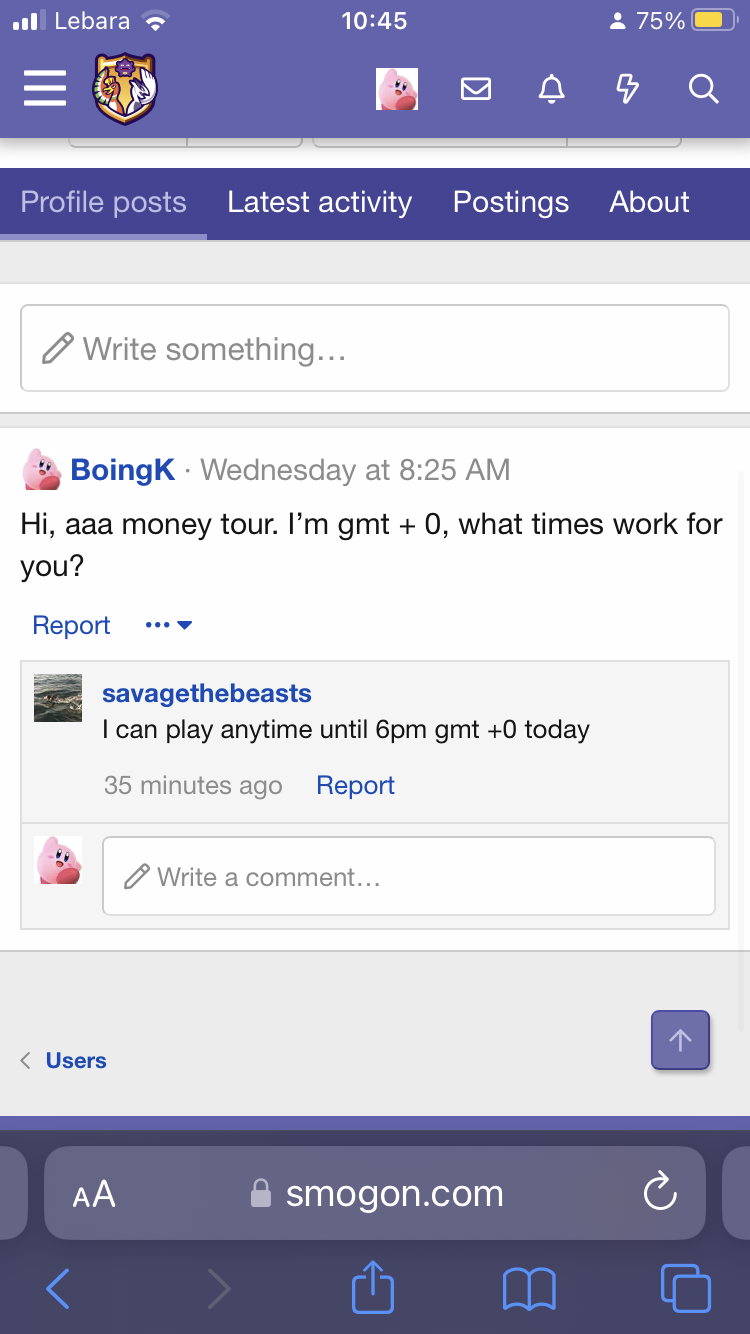Go to the Smogon home logo
The height and width of the screenshot is (1334, 750).
pyautogui.click(x=125, y=89)
